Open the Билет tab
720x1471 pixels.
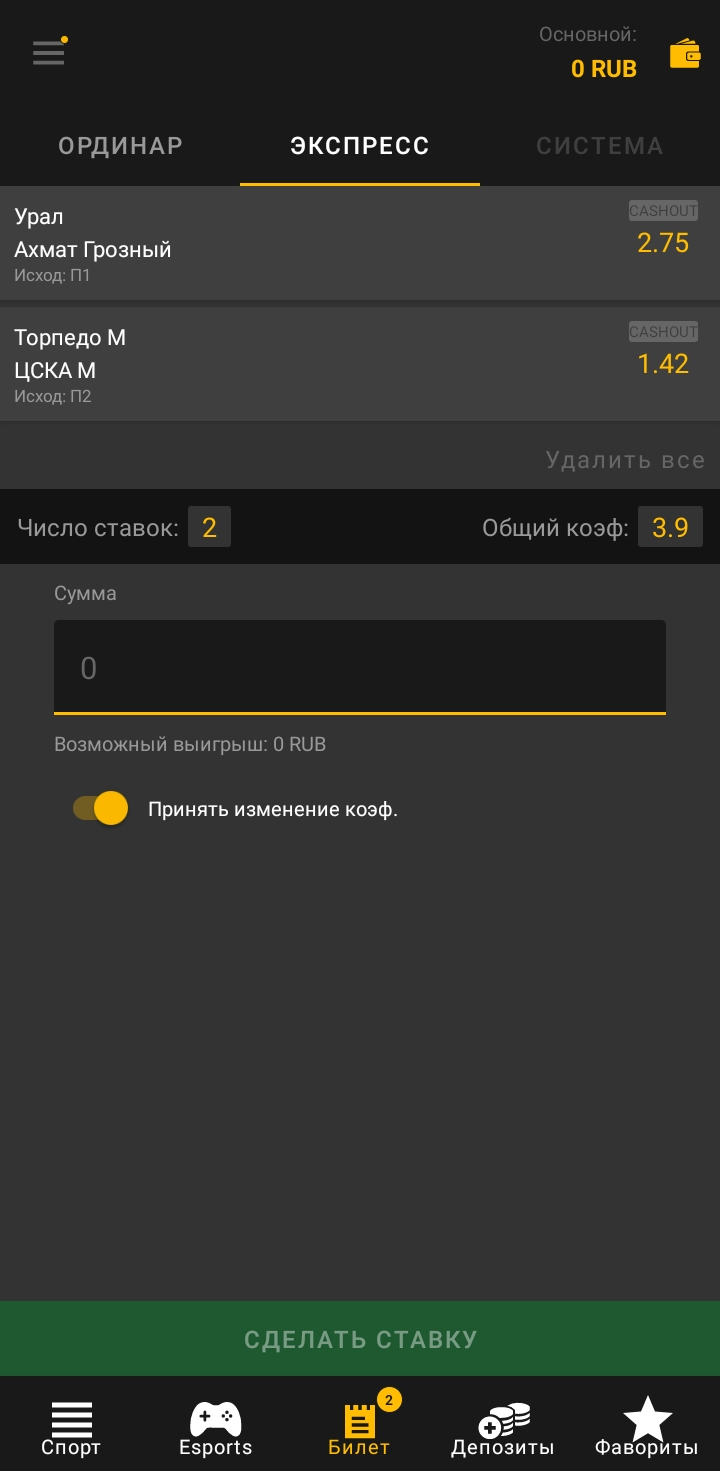pos(359,1428)
